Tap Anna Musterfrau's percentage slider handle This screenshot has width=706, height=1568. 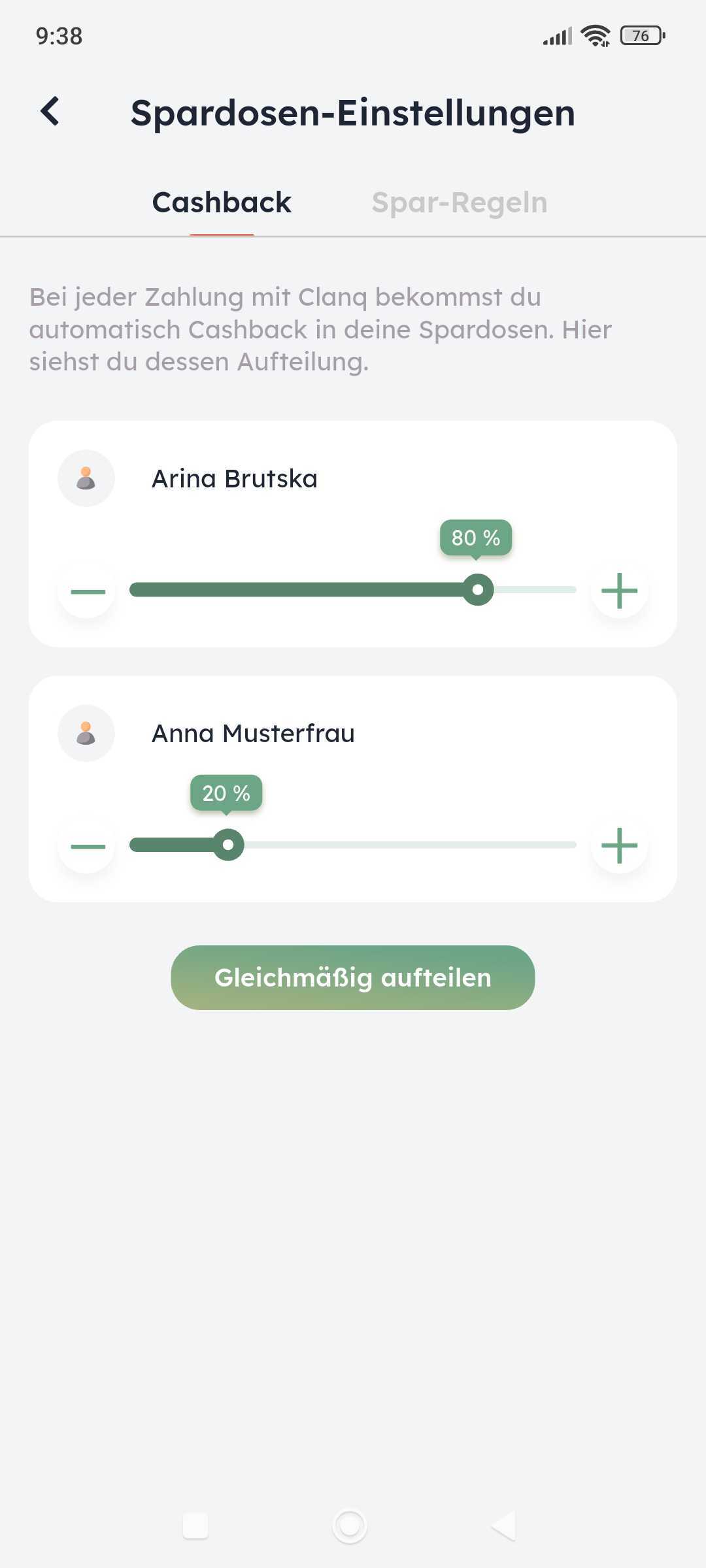[x=228, y=845]
